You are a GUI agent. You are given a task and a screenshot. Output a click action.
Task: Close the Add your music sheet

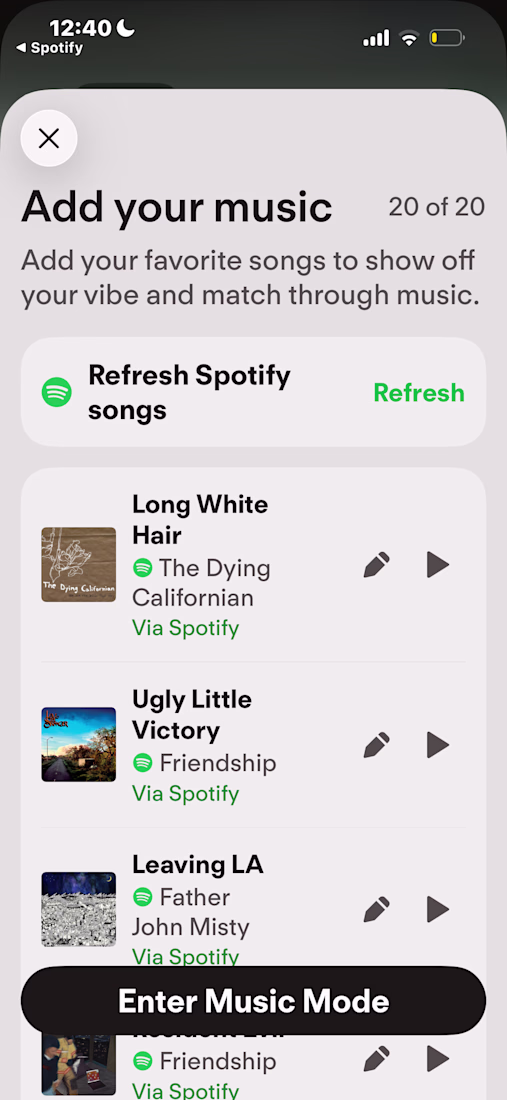tap(48, 138)
